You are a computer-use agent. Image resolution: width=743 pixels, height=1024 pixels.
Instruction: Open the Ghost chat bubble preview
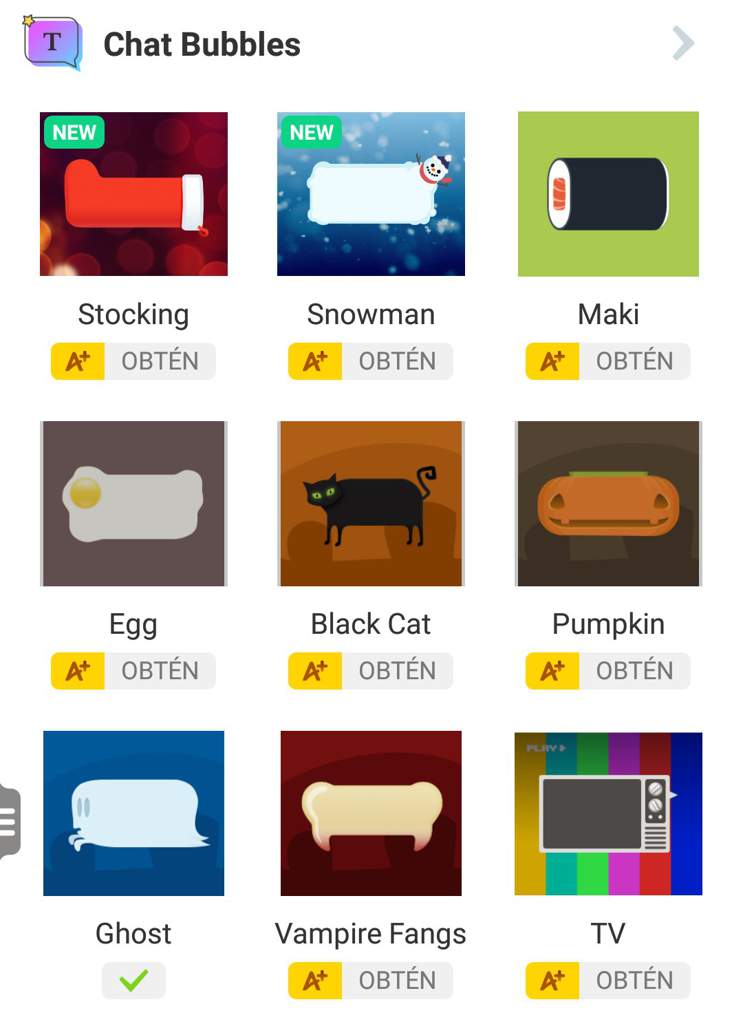[133, 813]
